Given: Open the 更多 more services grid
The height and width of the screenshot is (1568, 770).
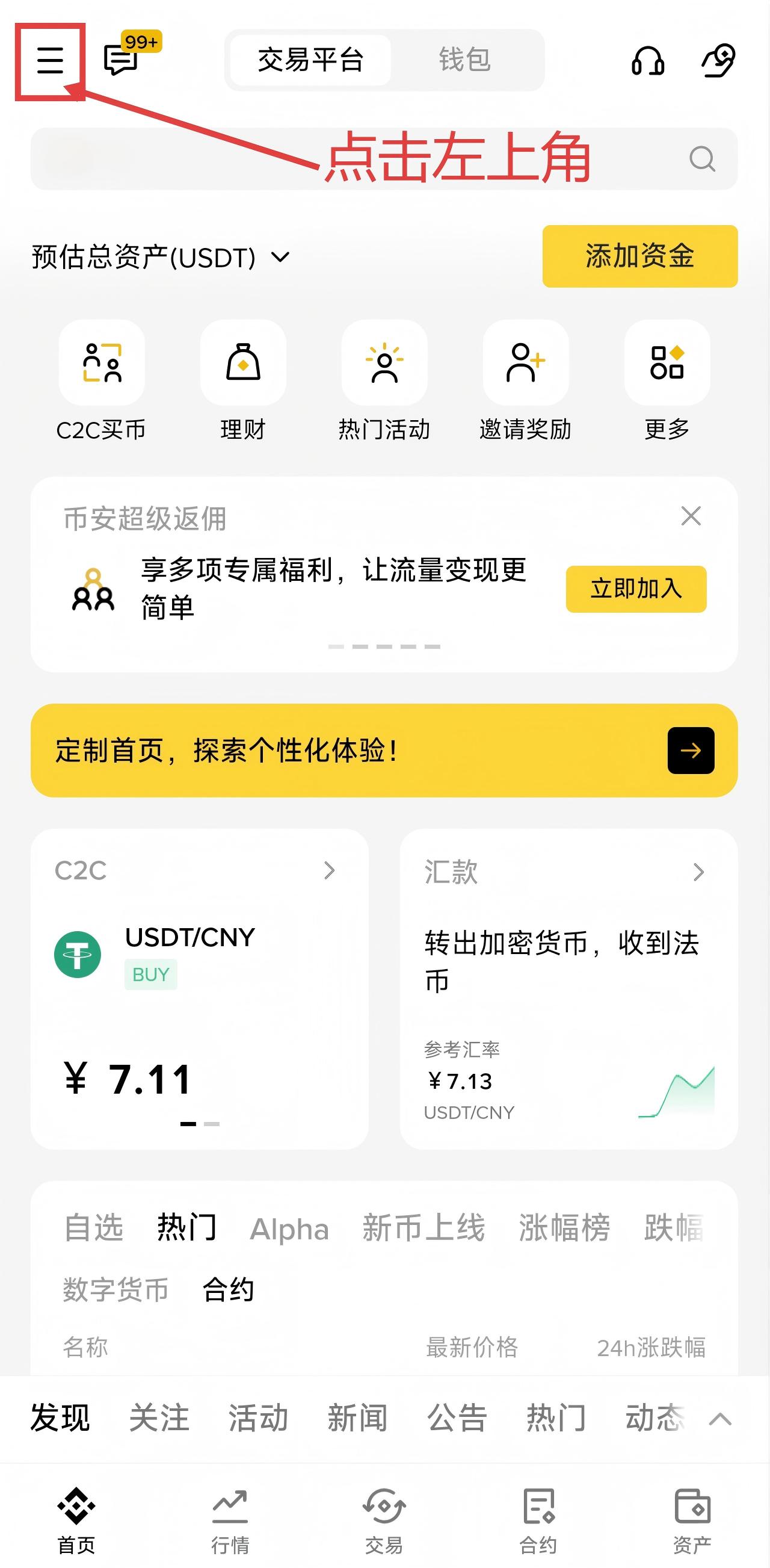Looking at the screenshot, I should coord(667,364).
